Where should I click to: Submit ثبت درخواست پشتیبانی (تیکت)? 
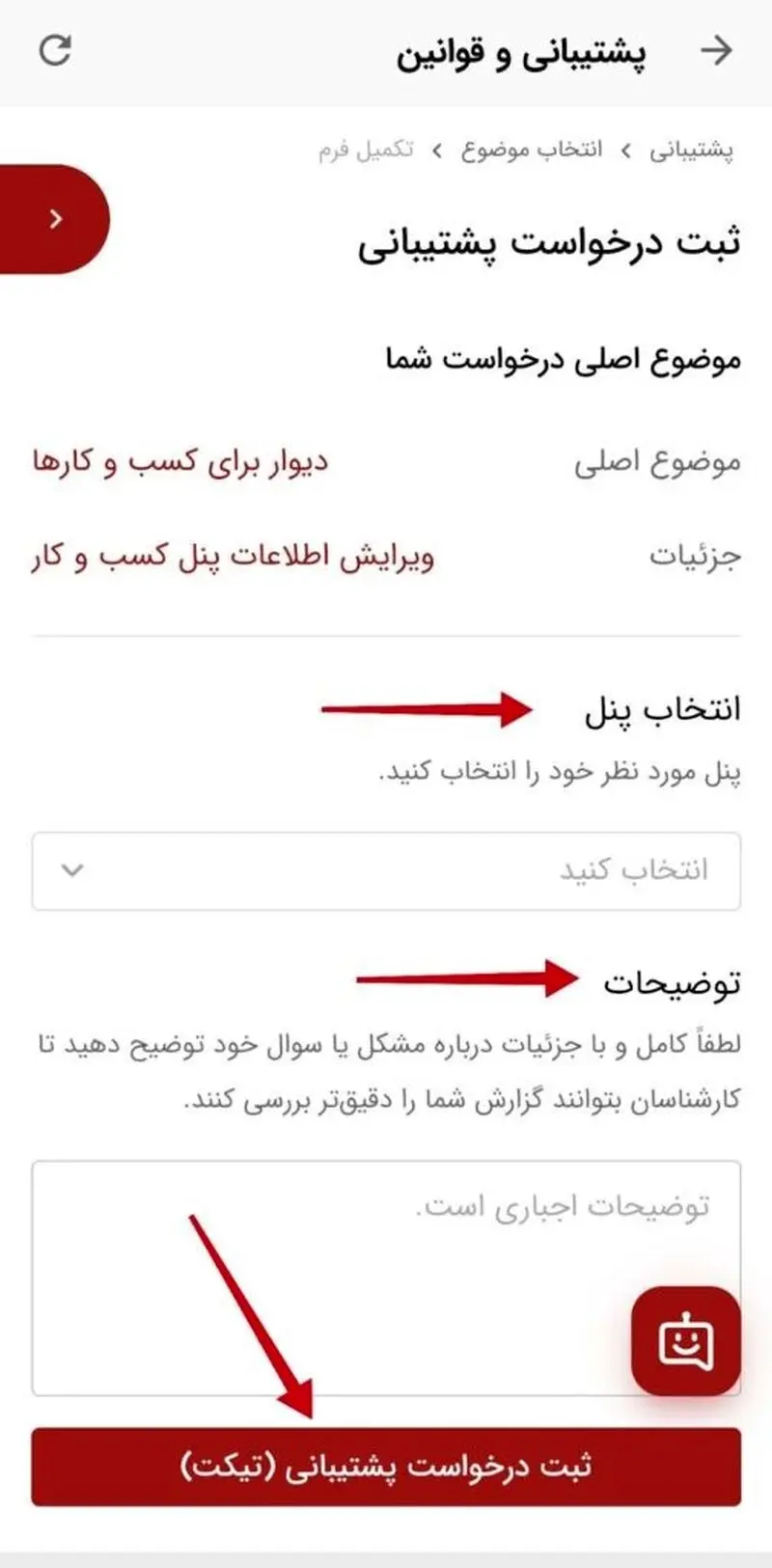[386, 1467]
